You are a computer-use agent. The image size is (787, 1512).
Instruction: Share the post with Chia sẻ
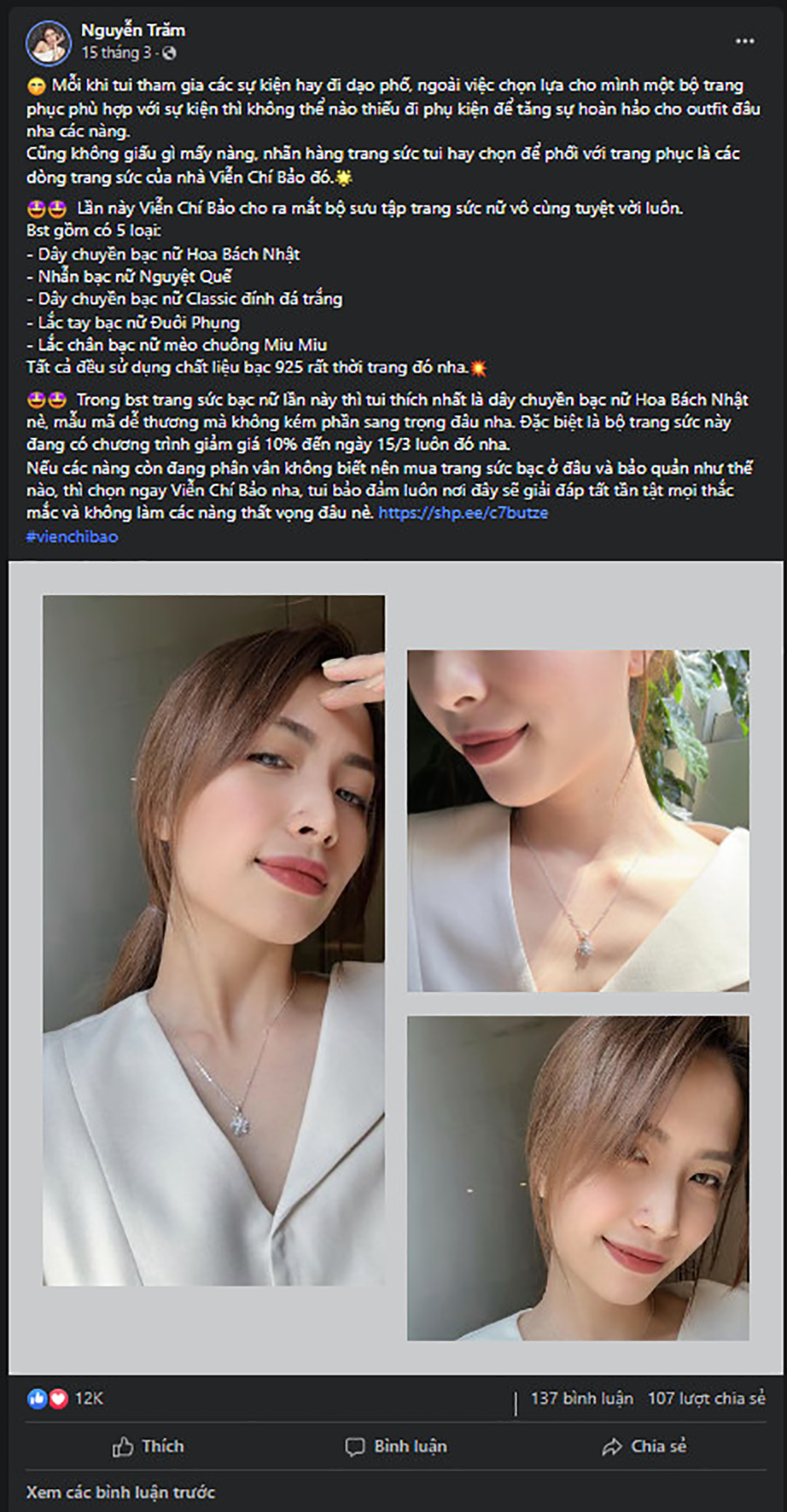coord(644,1446)
